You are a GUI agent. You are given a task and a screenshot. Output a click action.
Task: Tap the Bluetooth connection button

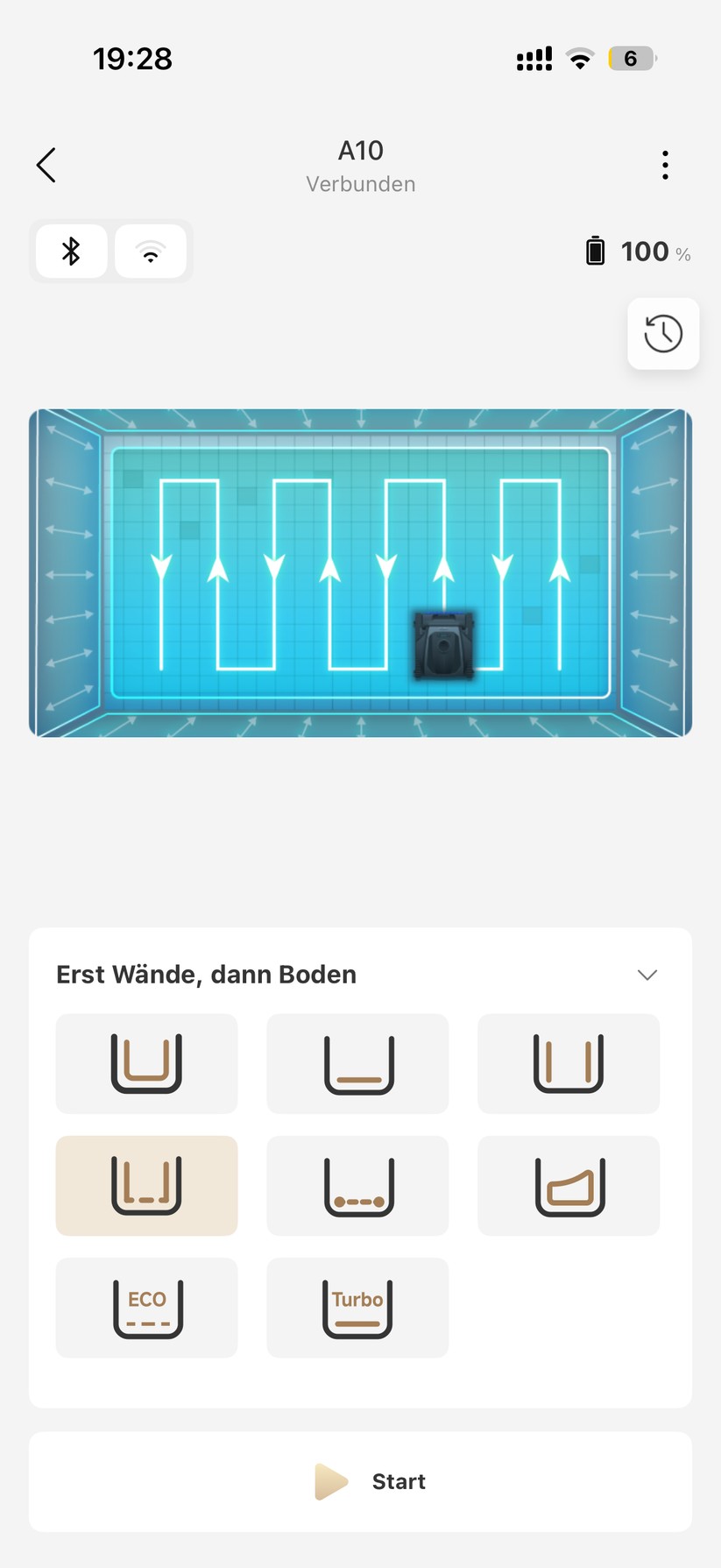(x=72, y=252)
